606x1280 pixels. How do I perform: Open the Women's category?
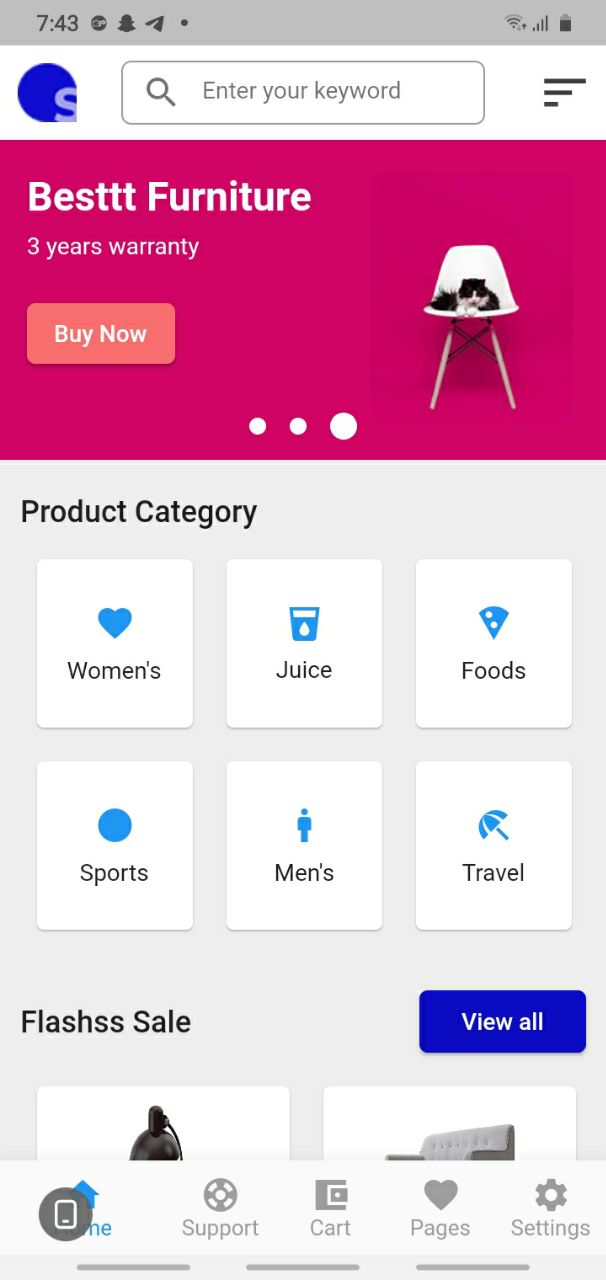[x=115, y=643]
